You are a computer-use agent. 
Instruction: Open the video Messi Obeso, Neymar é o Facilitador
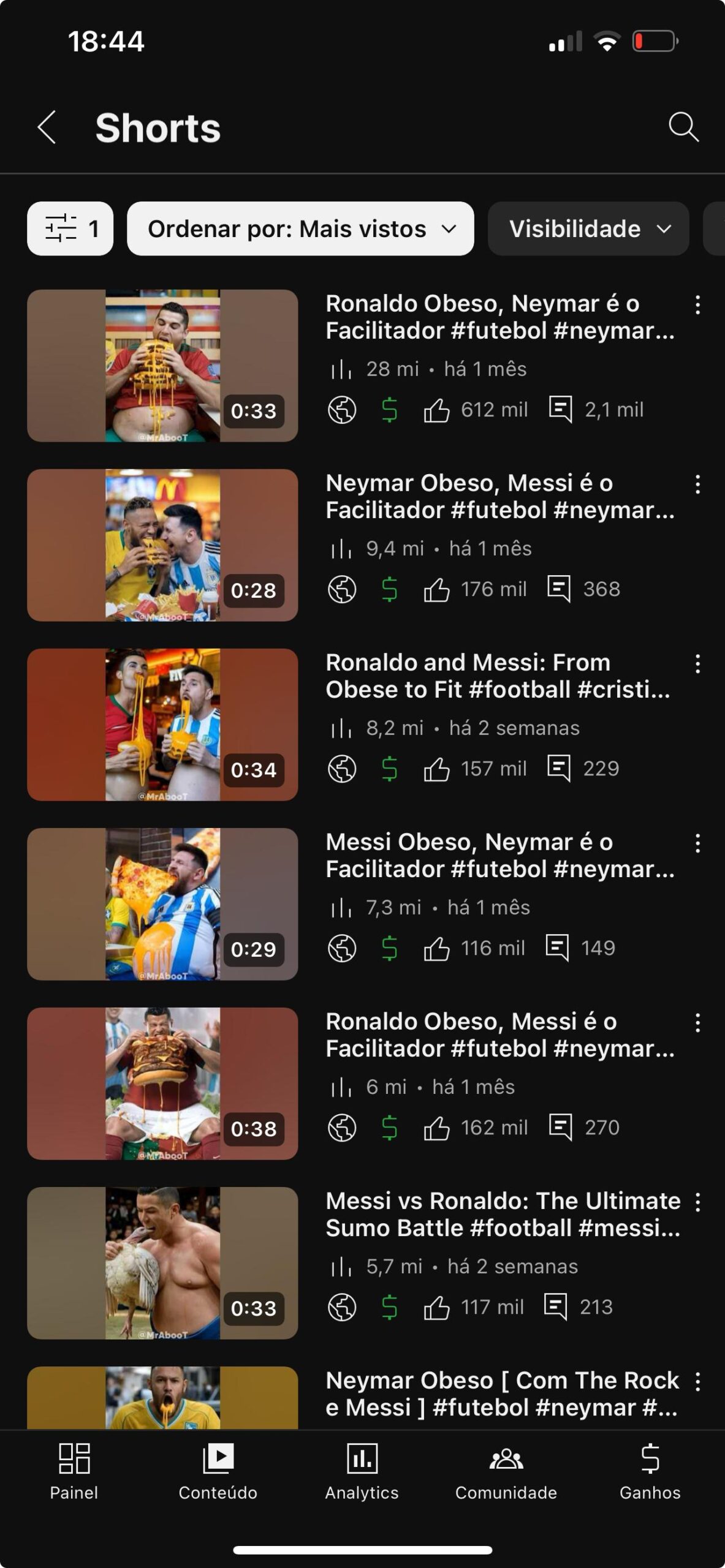coord(162,904)
